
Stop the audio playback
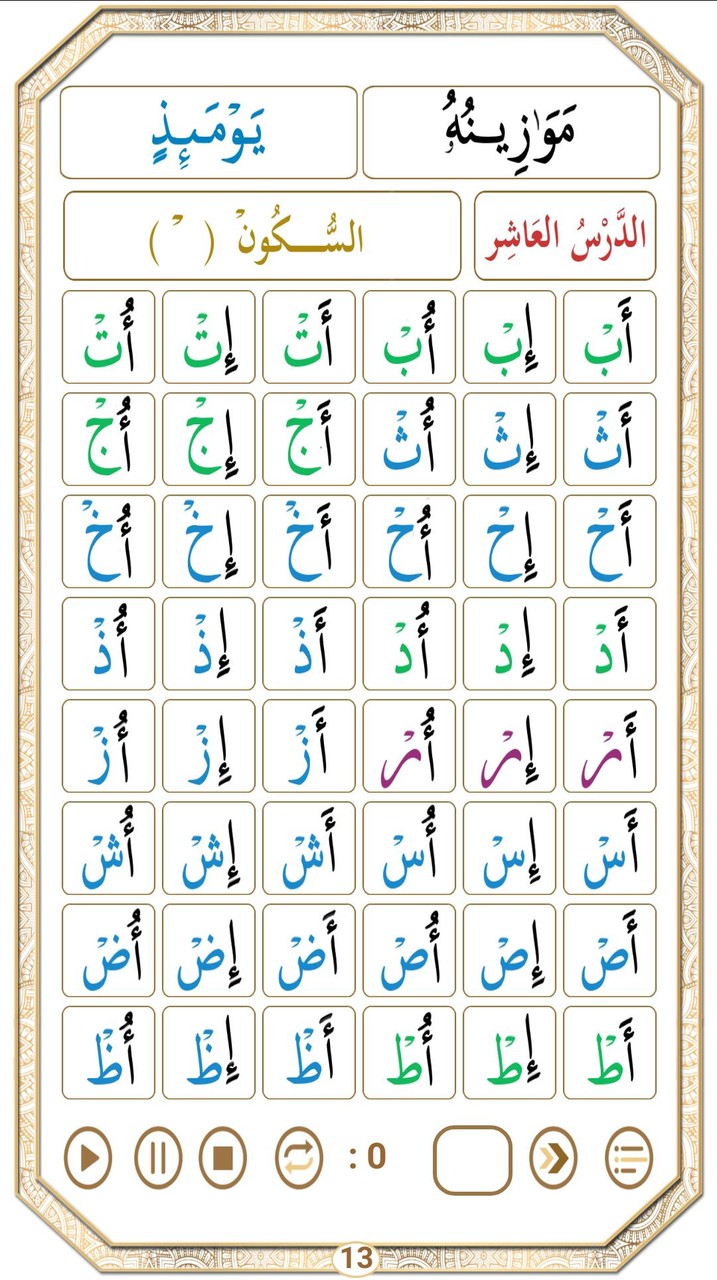click(x=223, y=1159)
